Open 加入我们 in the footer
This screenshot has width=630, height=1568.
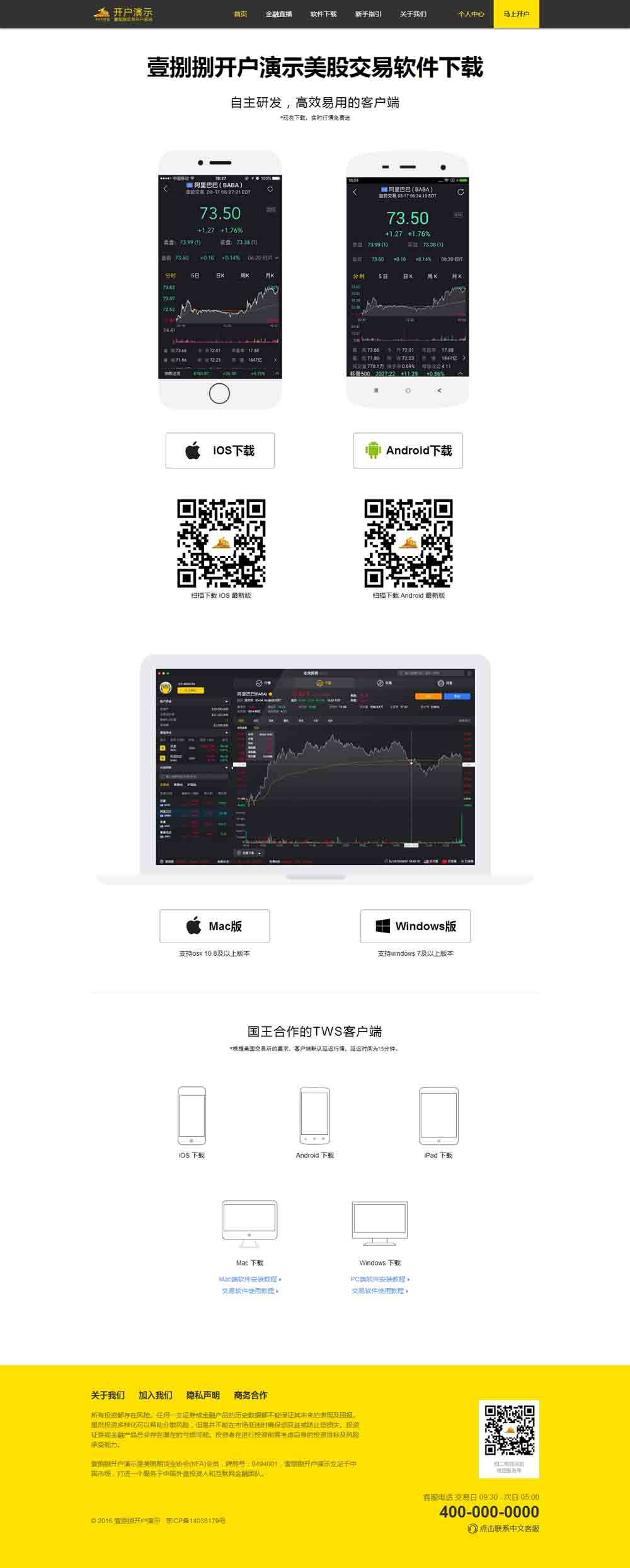(x=155, y=1395)
